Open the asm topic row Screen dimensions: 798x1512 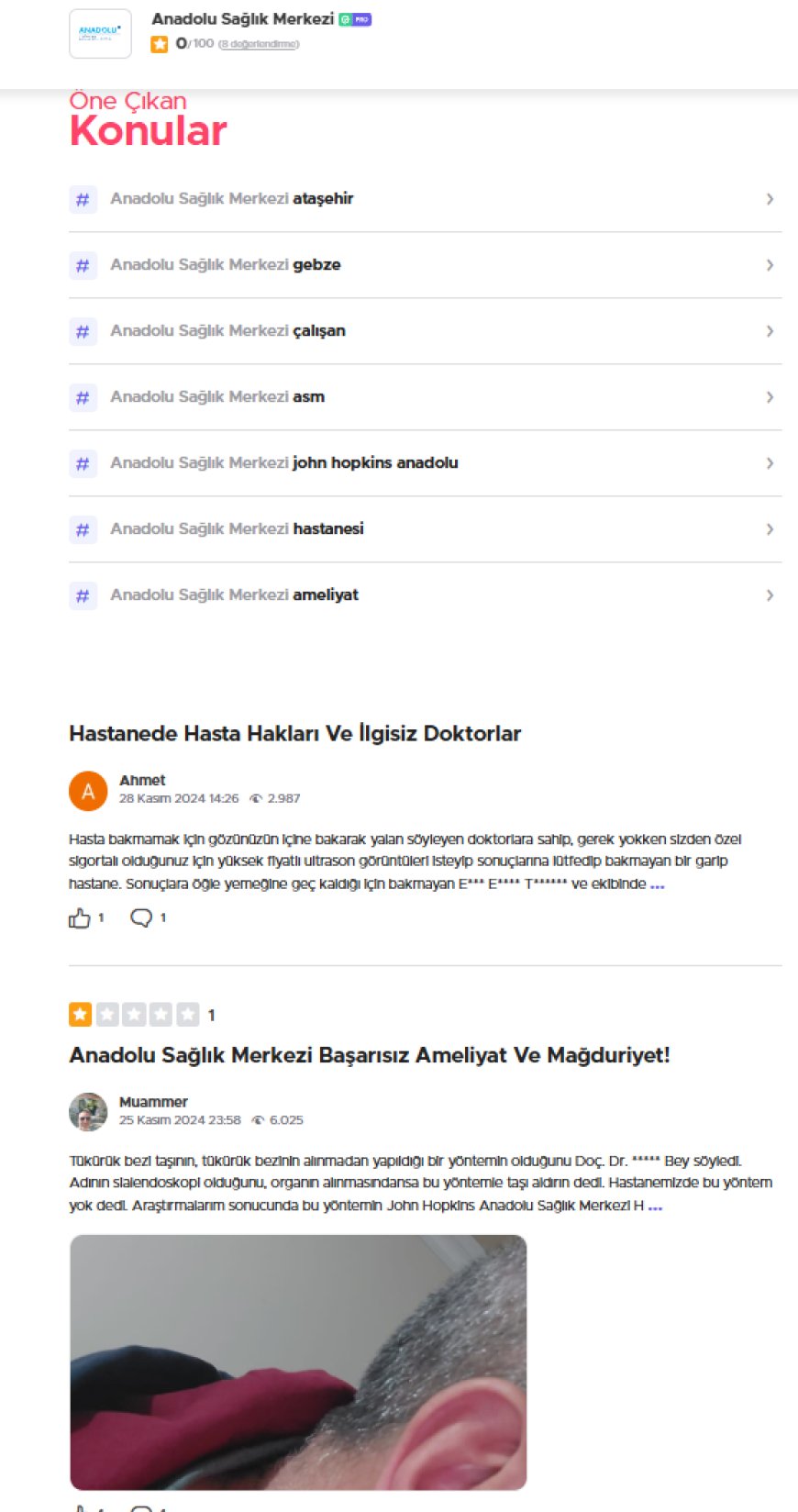point(424,397)
